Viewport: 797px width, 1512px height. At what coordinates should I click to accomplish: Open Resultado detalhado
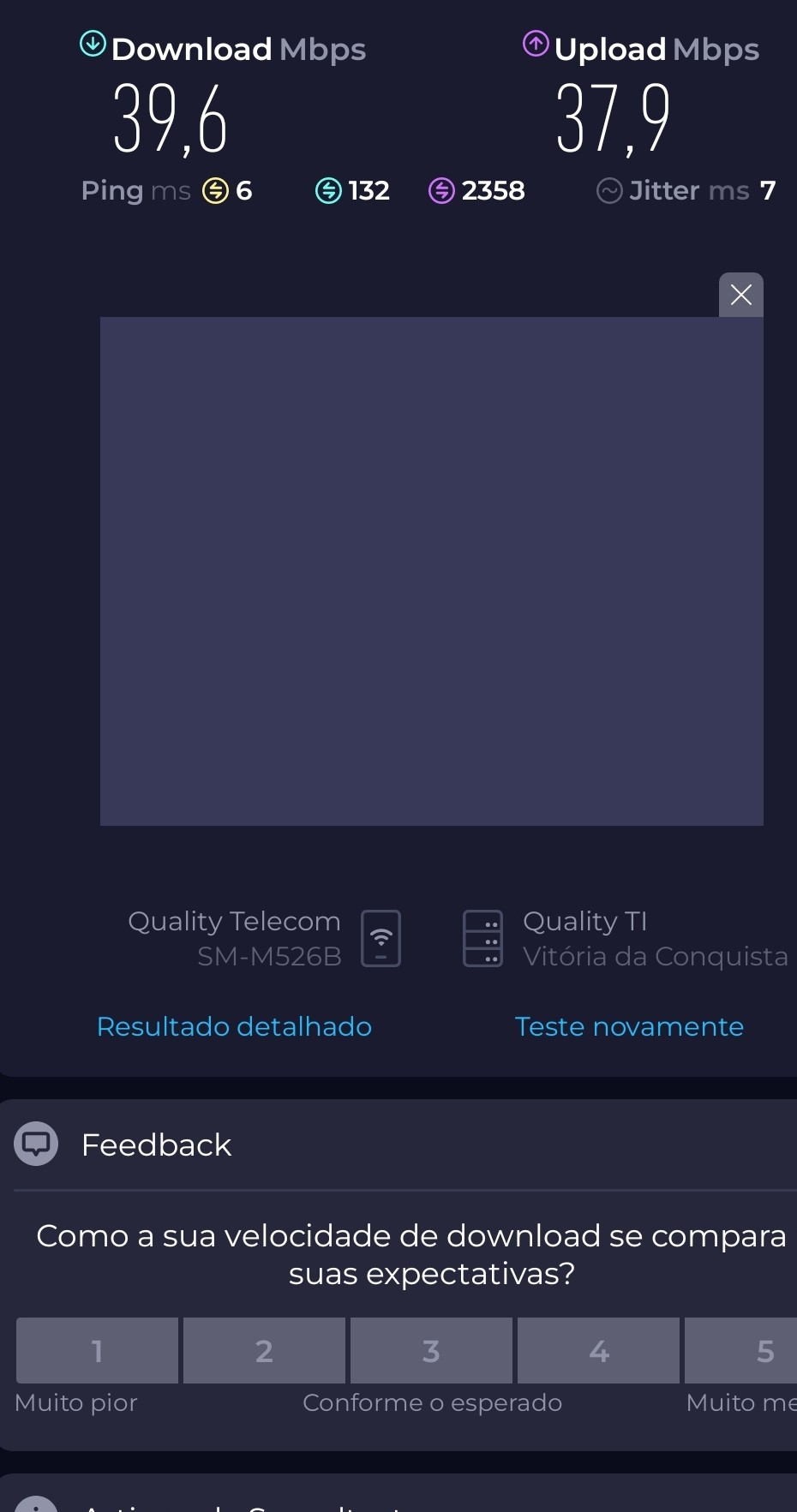[234, 1026]
